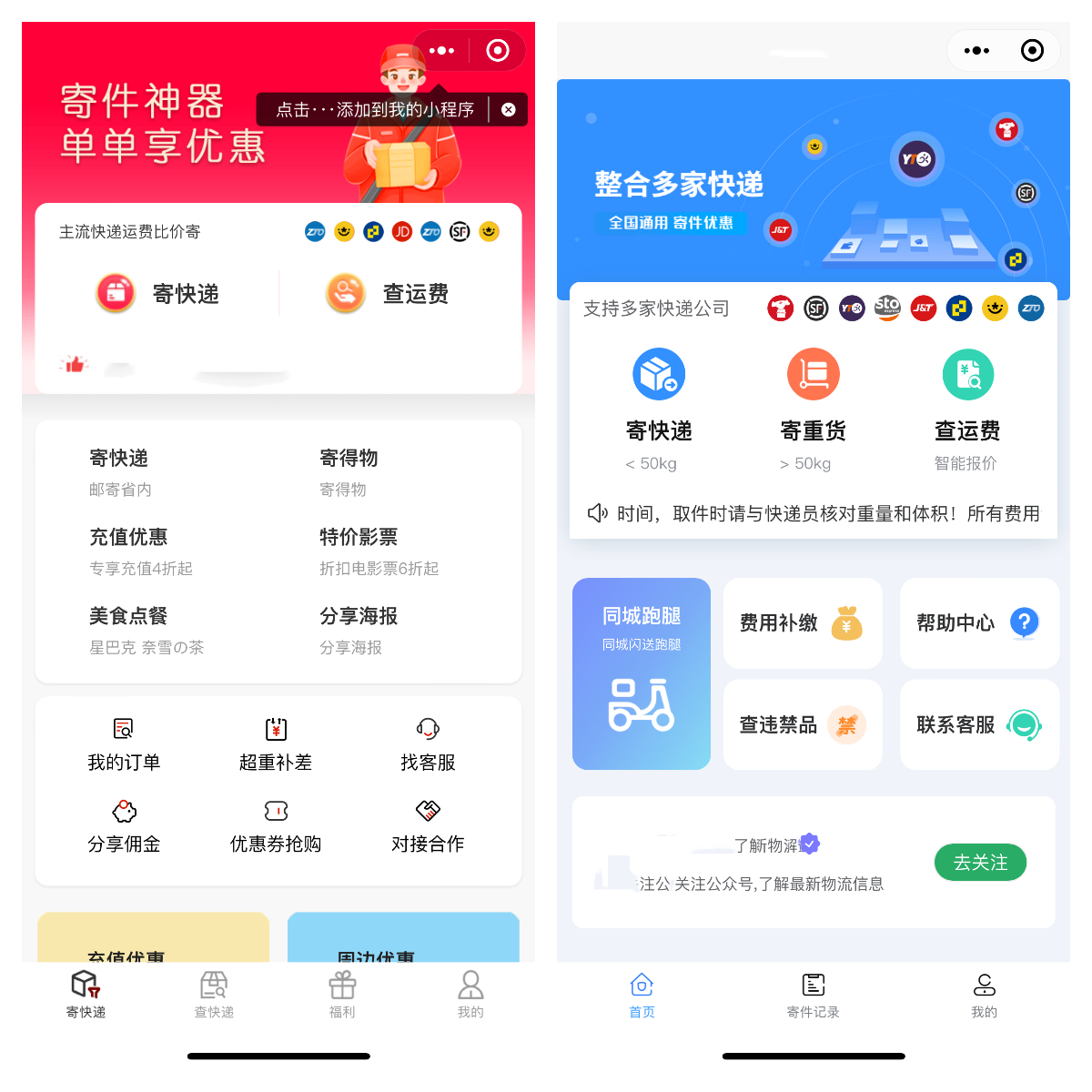Open 超重补差 overweight payment
This screenshot has width=1092, height=1092.
coord(276,745)
